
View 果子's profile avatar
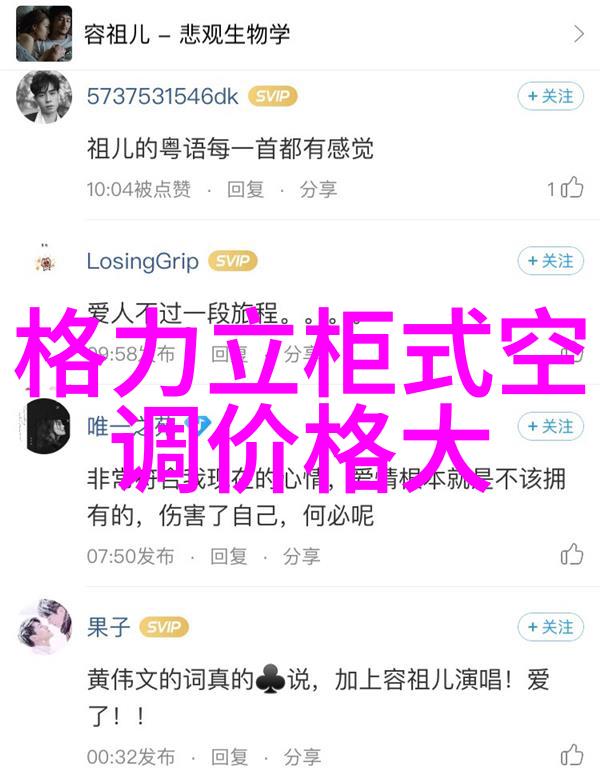44,628
